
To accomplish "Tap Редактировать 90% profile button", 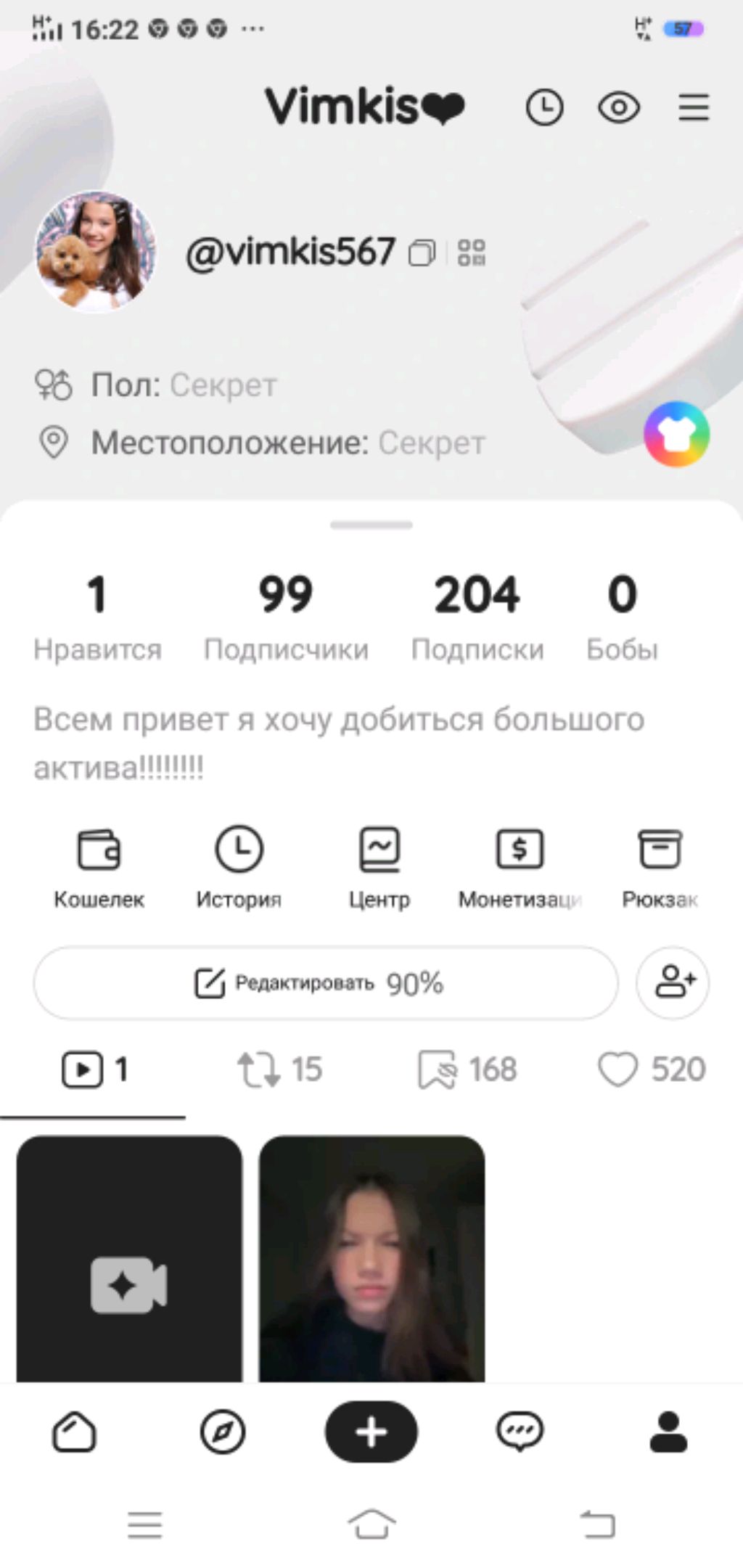I will pyautogui.click(x=326, y=983).
